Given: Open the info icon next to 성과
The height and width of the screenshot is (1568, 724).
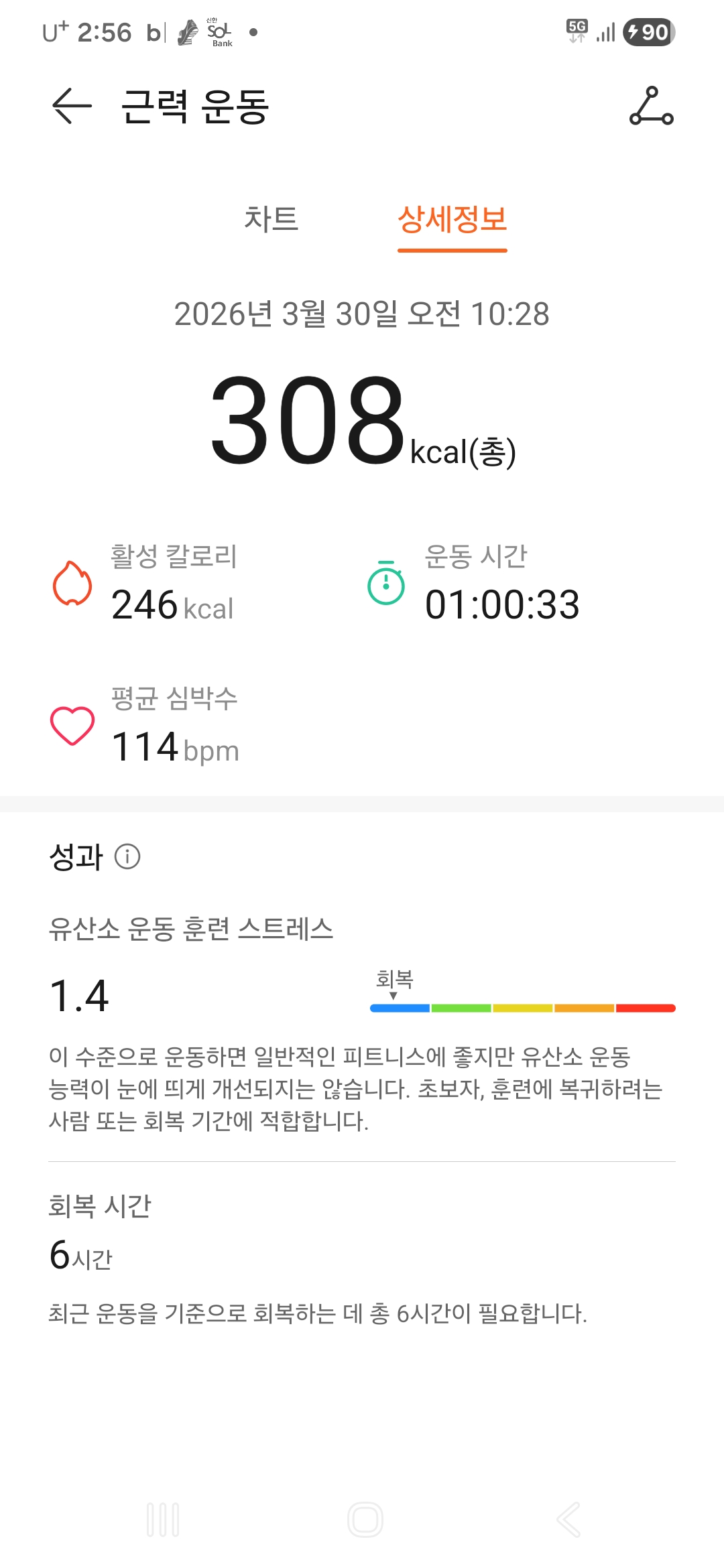Looking at the screenshot, I should pyautogui.click(x=127, y=856).
